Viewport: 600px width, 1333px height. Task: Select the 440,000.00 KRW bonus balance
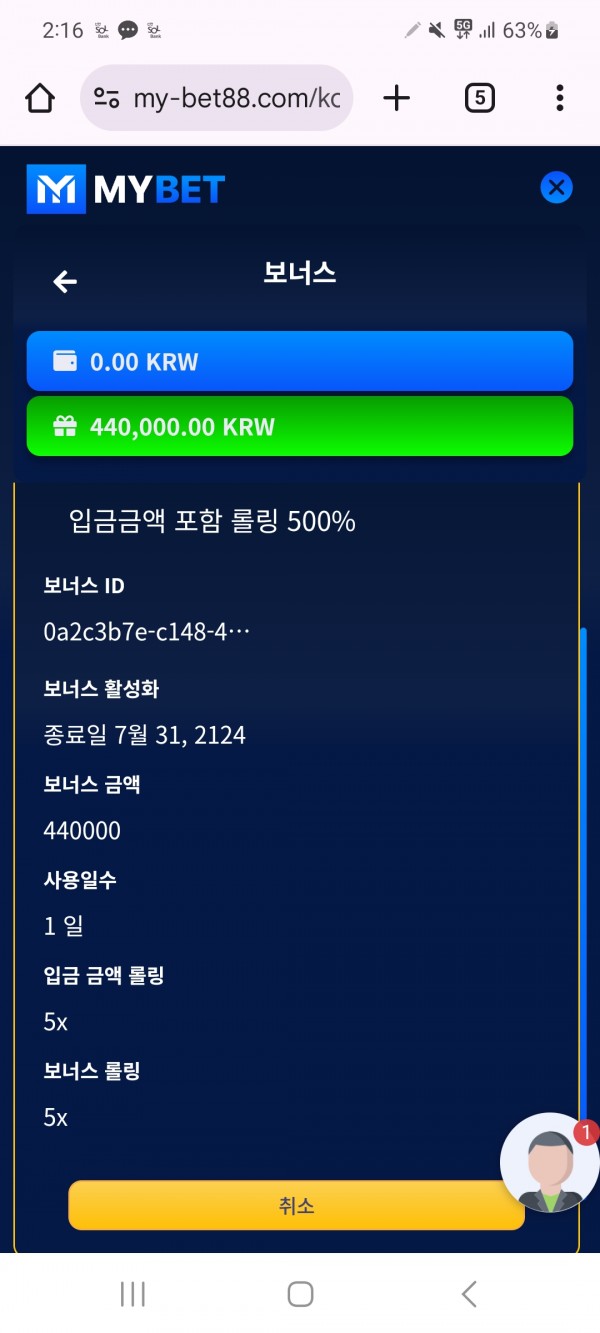(x=299, y=427)
